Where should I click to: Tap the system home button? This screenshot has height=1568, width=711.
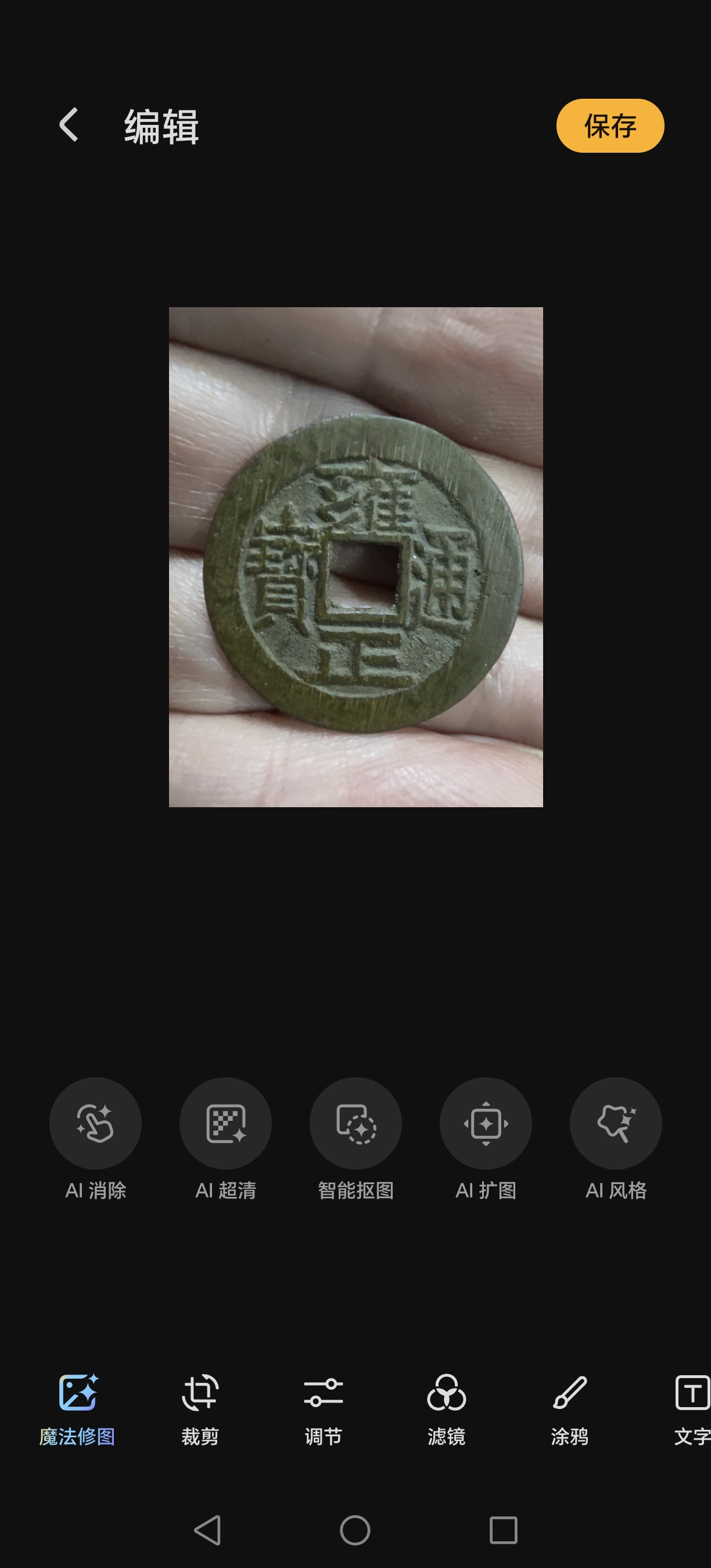point(355,1530)
